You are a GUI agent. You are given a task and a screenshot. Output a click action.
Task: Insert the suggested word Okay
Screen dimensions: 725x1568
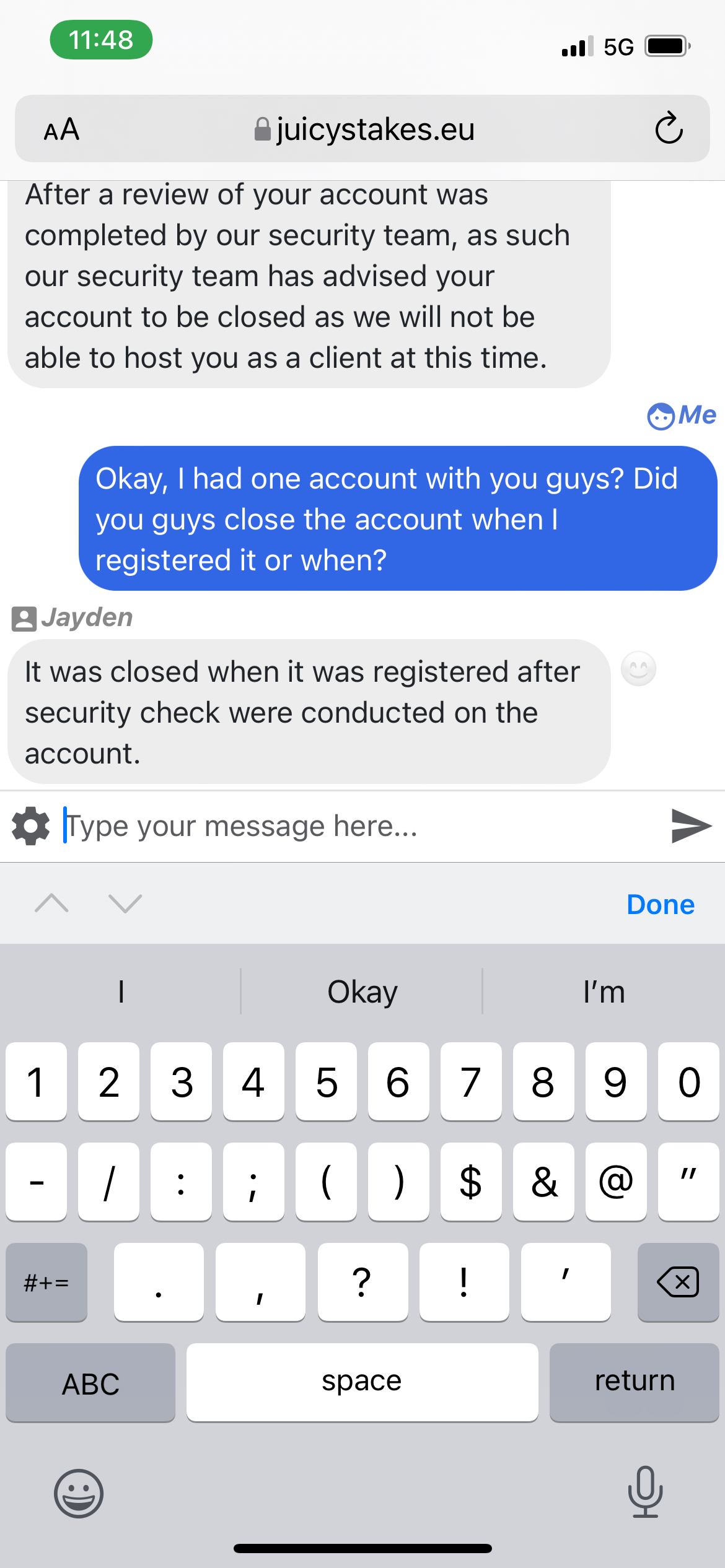[362, 992]
